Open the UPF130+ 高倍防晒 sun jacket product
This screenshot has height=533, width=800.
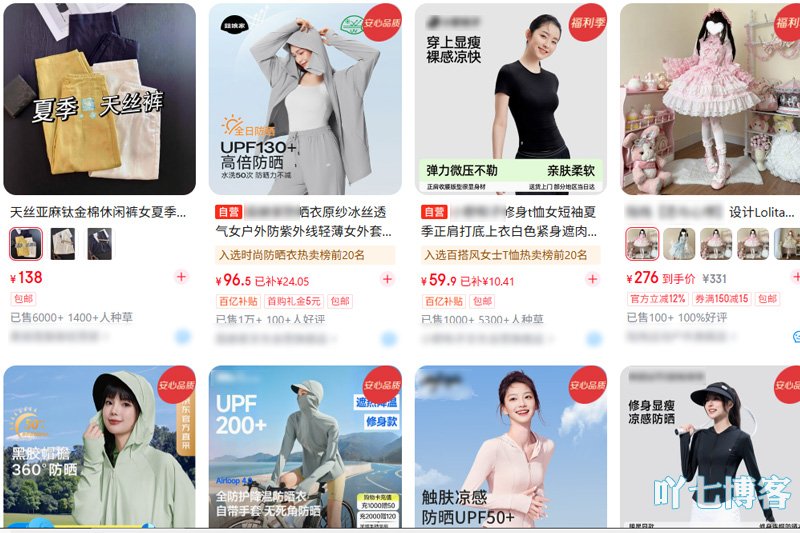[x=305, y=99]
